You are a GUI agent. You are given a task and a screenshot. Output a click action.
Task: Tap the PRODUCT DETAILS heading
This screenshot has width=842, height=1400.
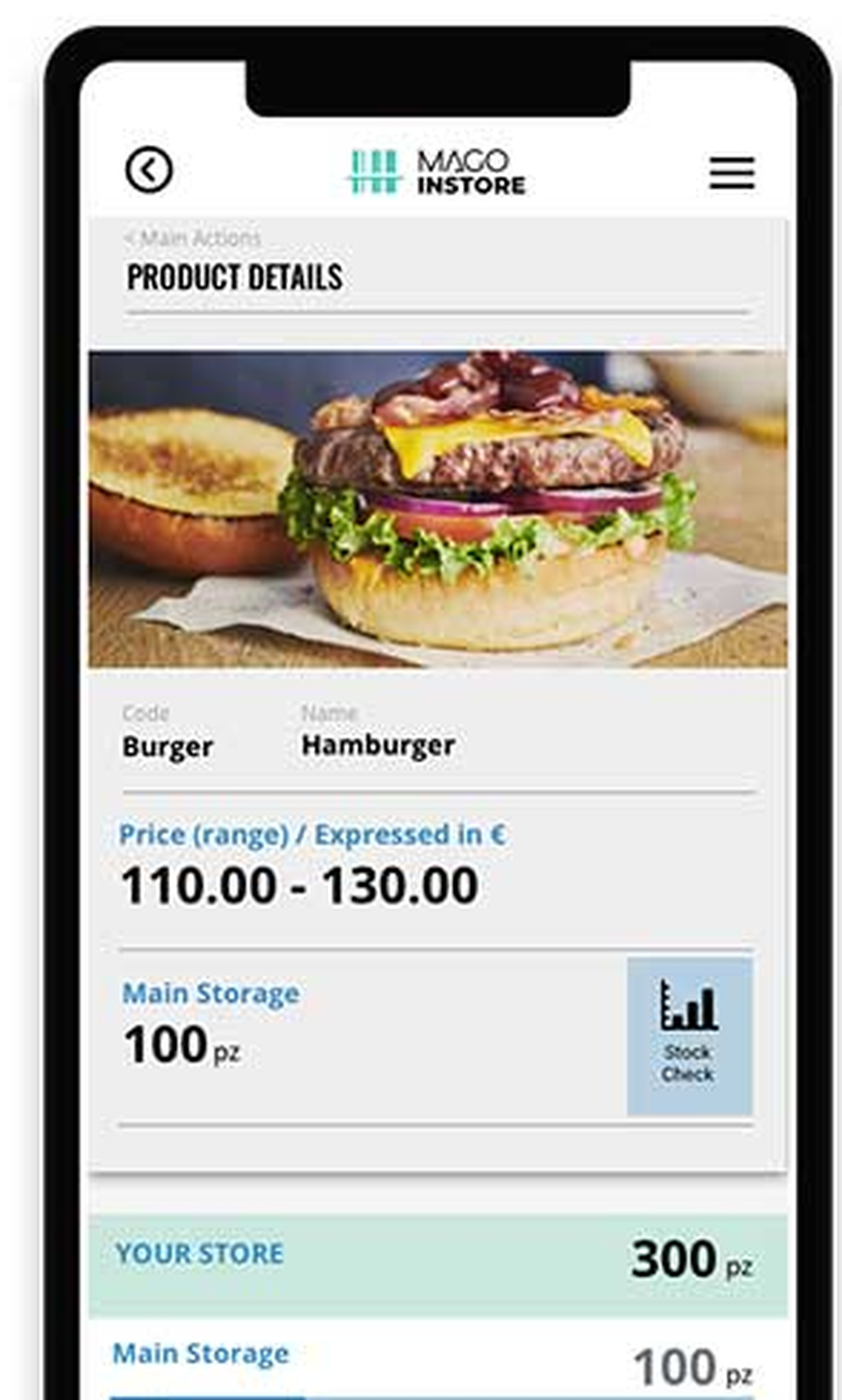coord(236,275)
